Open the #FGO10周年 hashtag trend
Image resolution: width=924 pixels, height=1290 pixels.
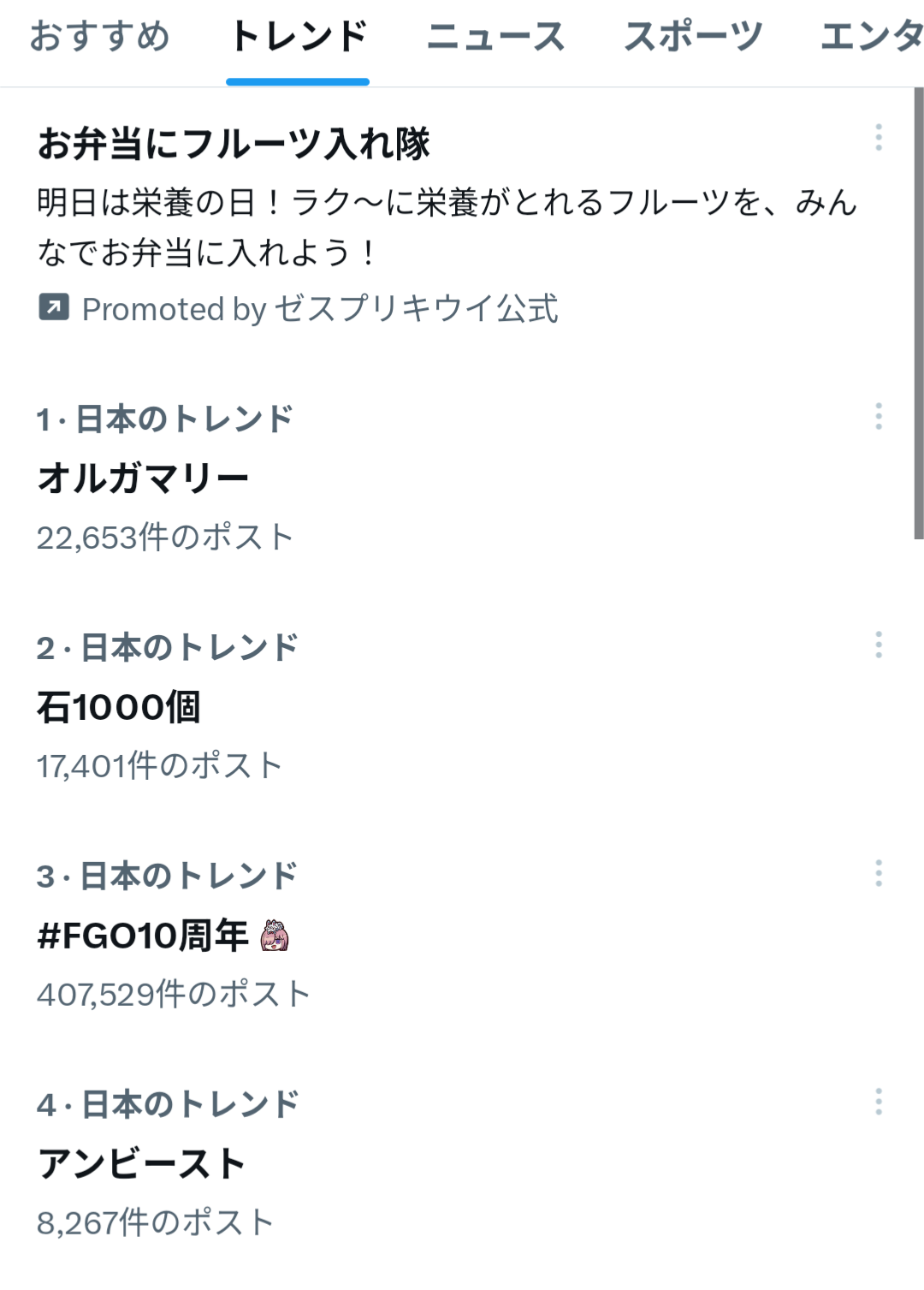(x=142, y=936)
